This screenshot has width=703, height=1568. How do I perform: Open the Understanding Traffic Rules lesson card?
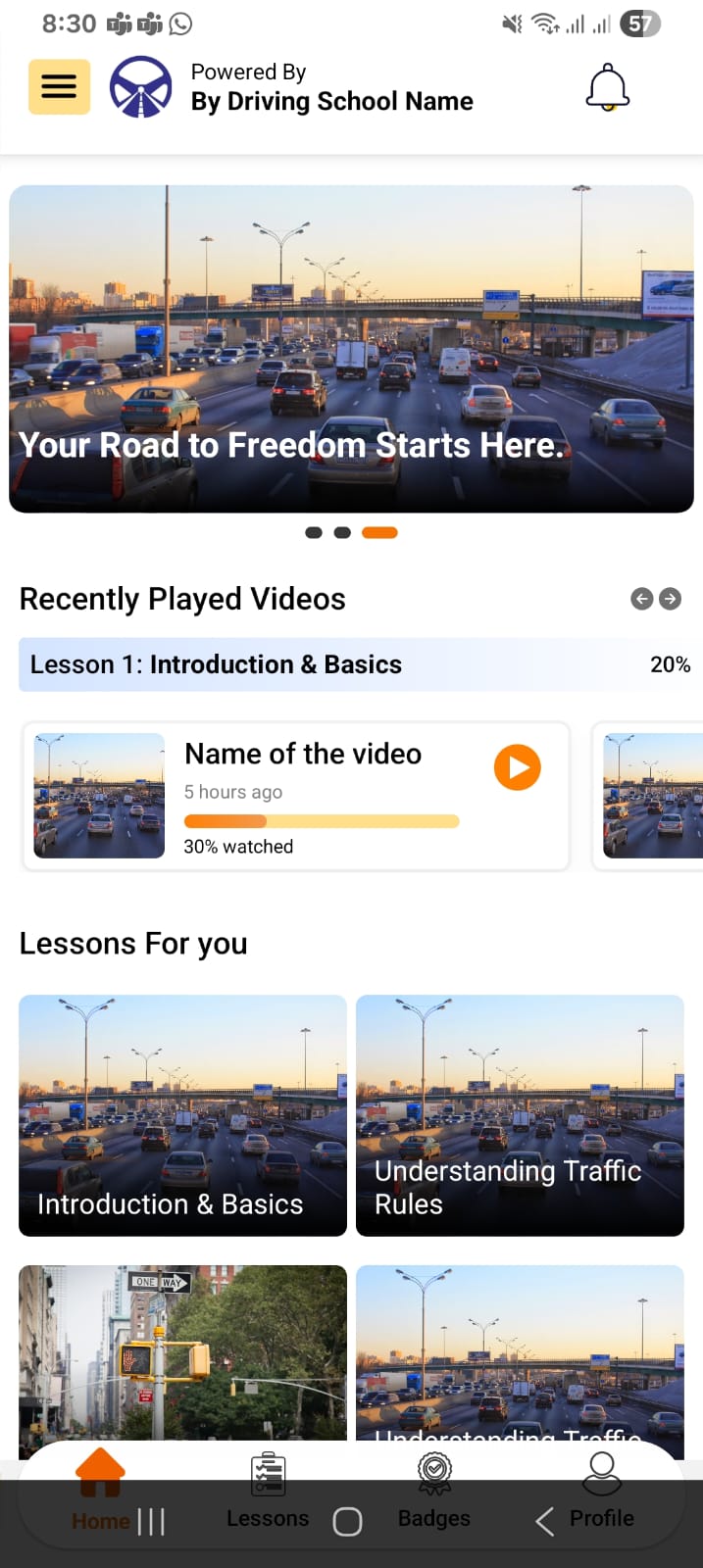point(520,1114)
